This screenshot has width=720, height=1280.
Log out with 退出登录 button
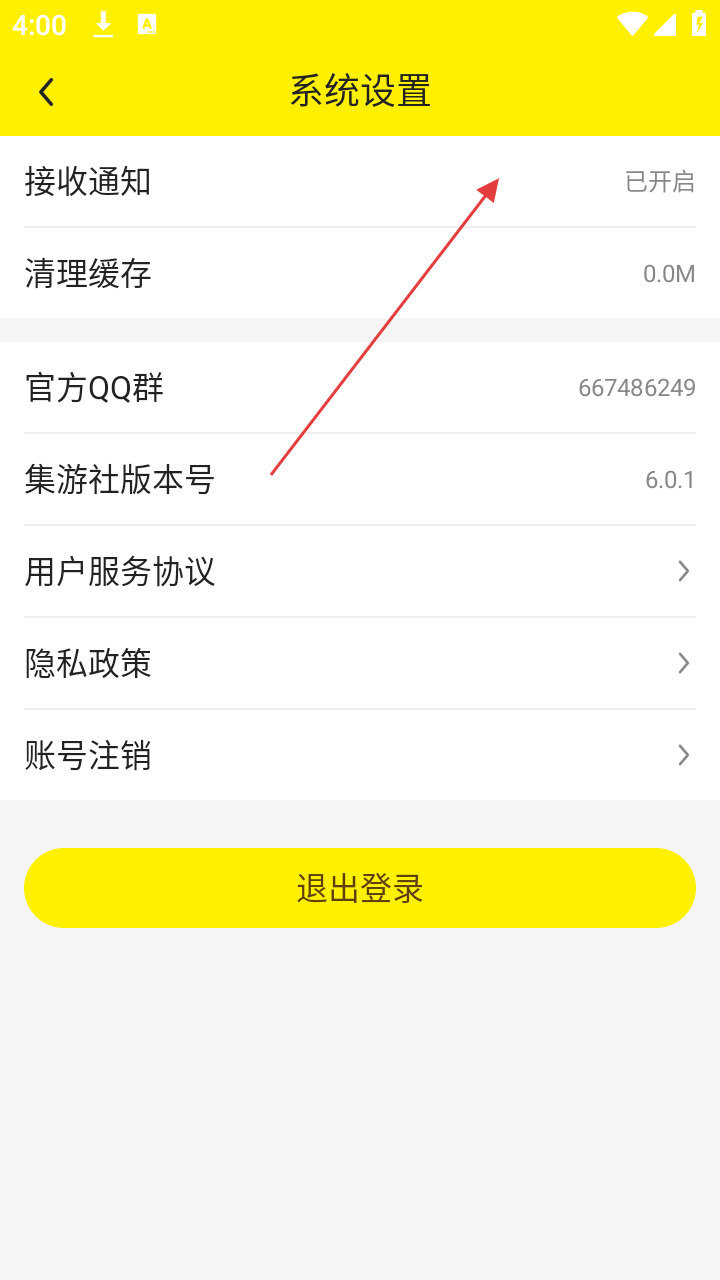click(x=360, y=888)
